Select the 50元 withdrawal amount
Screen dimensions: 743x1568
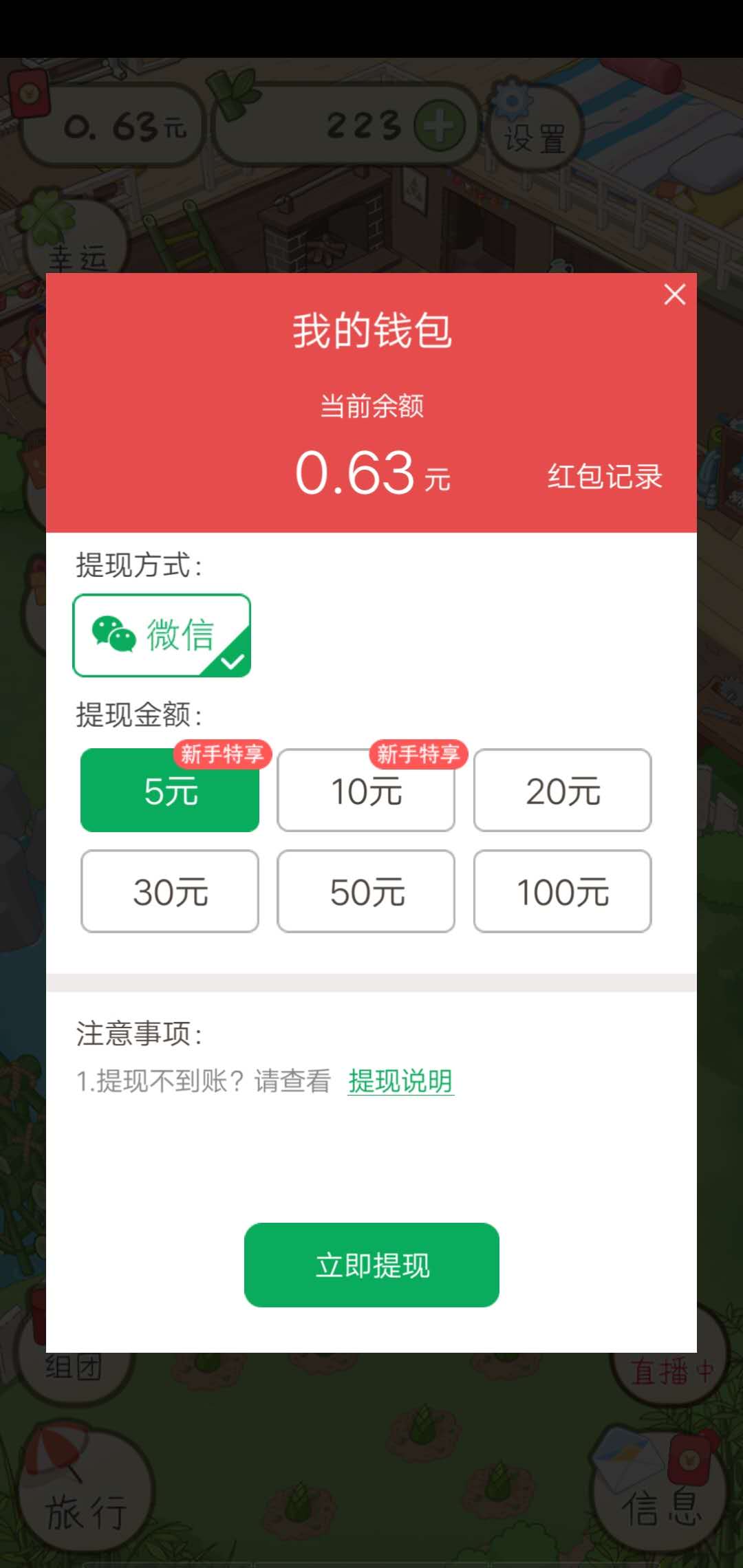click(365, 892)
